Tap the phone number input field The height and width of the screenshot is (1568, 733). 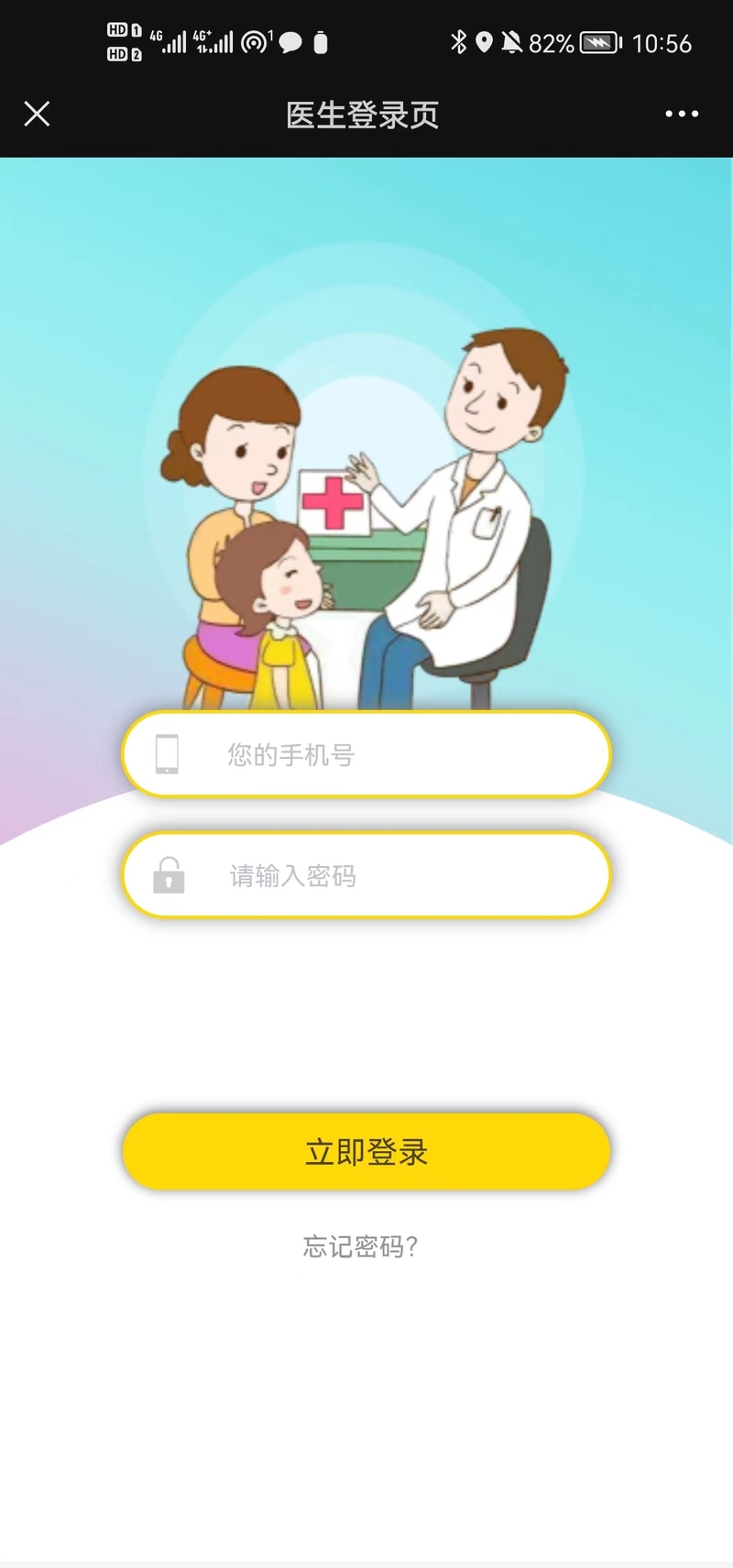click(x=385, y=754)
